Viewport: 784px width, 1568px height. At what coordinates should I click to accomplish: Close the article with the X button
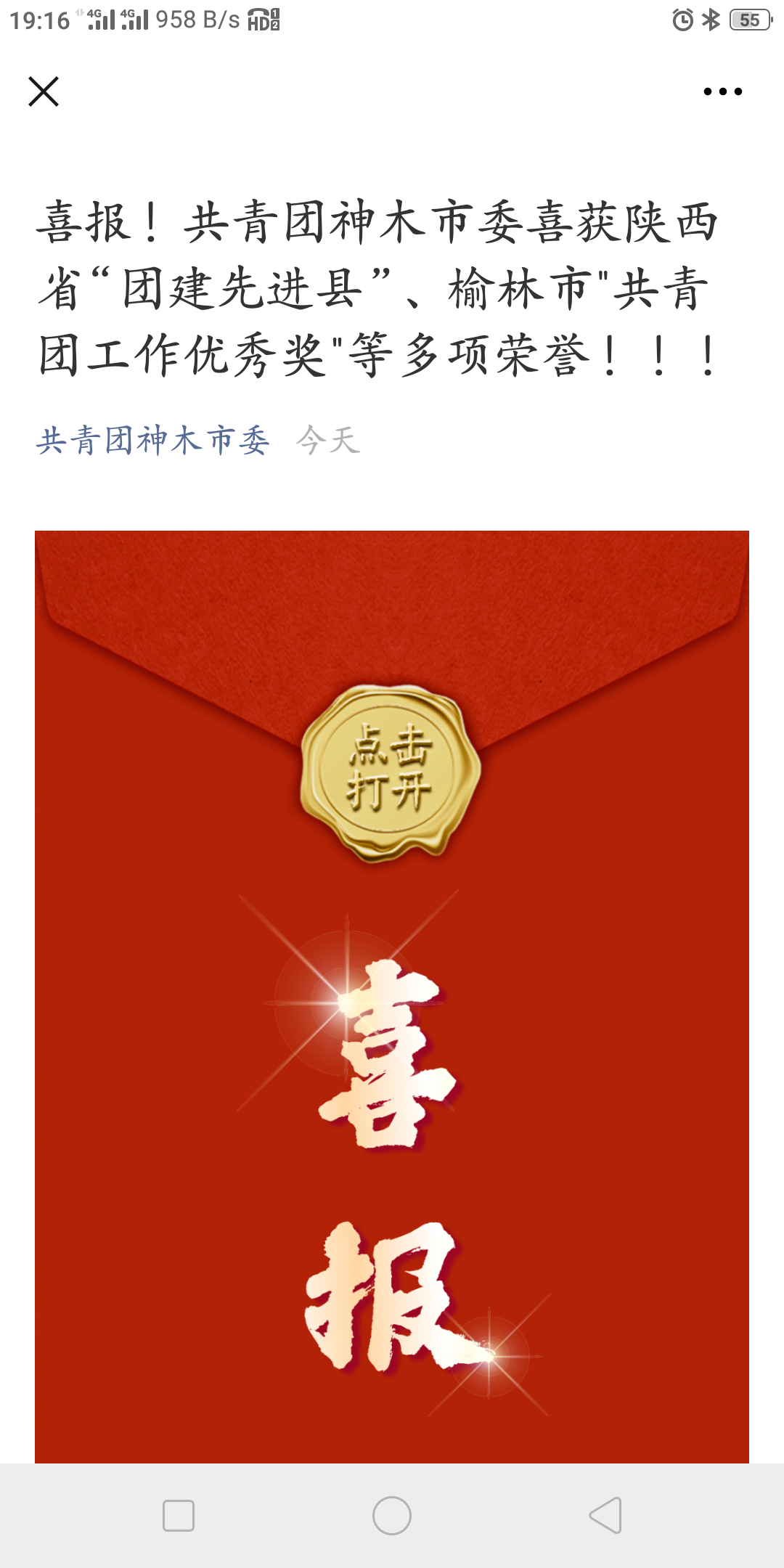coord(44,91)
